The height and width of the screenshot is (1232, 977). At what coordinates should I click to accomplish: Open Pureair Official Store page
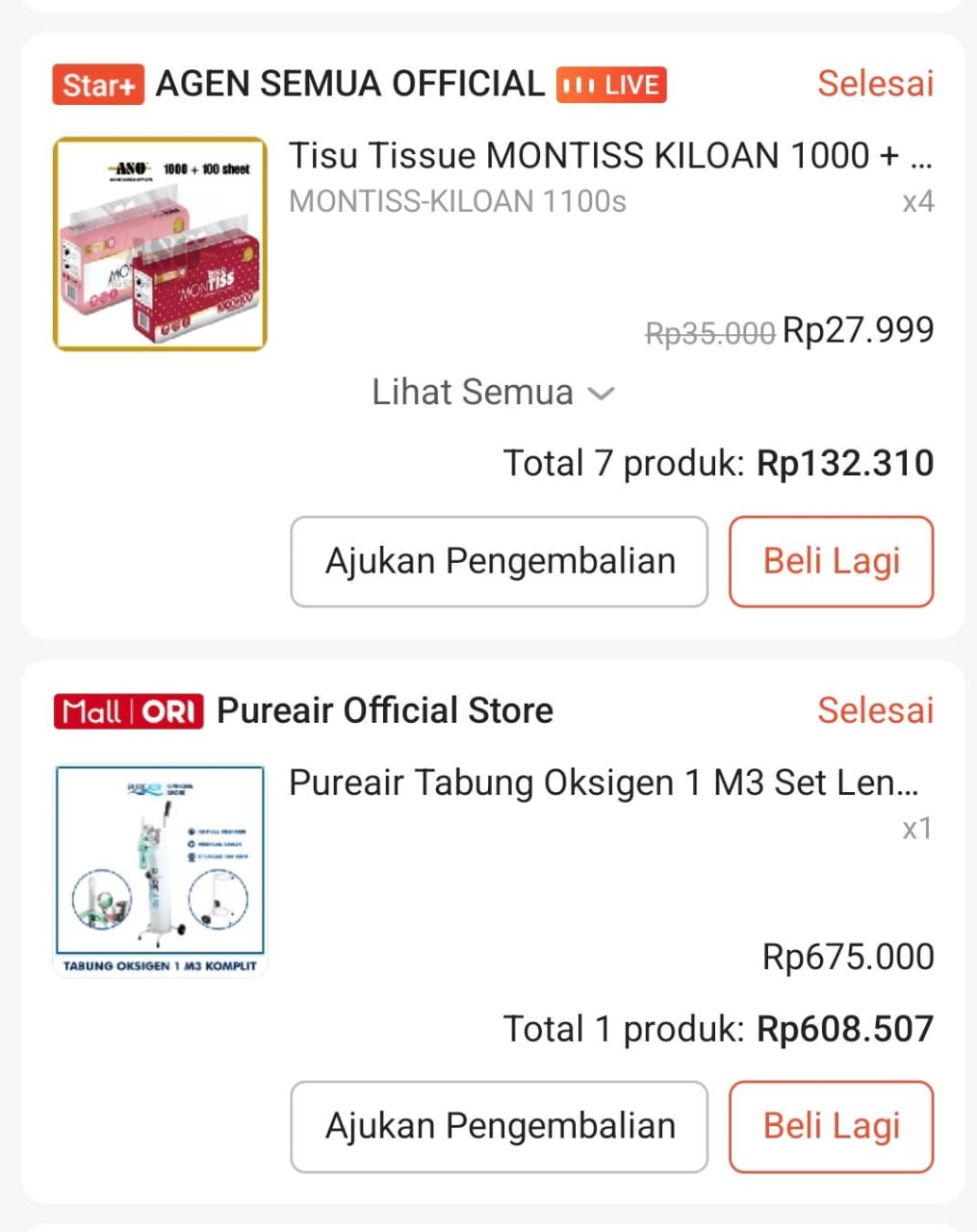[384, 711]
